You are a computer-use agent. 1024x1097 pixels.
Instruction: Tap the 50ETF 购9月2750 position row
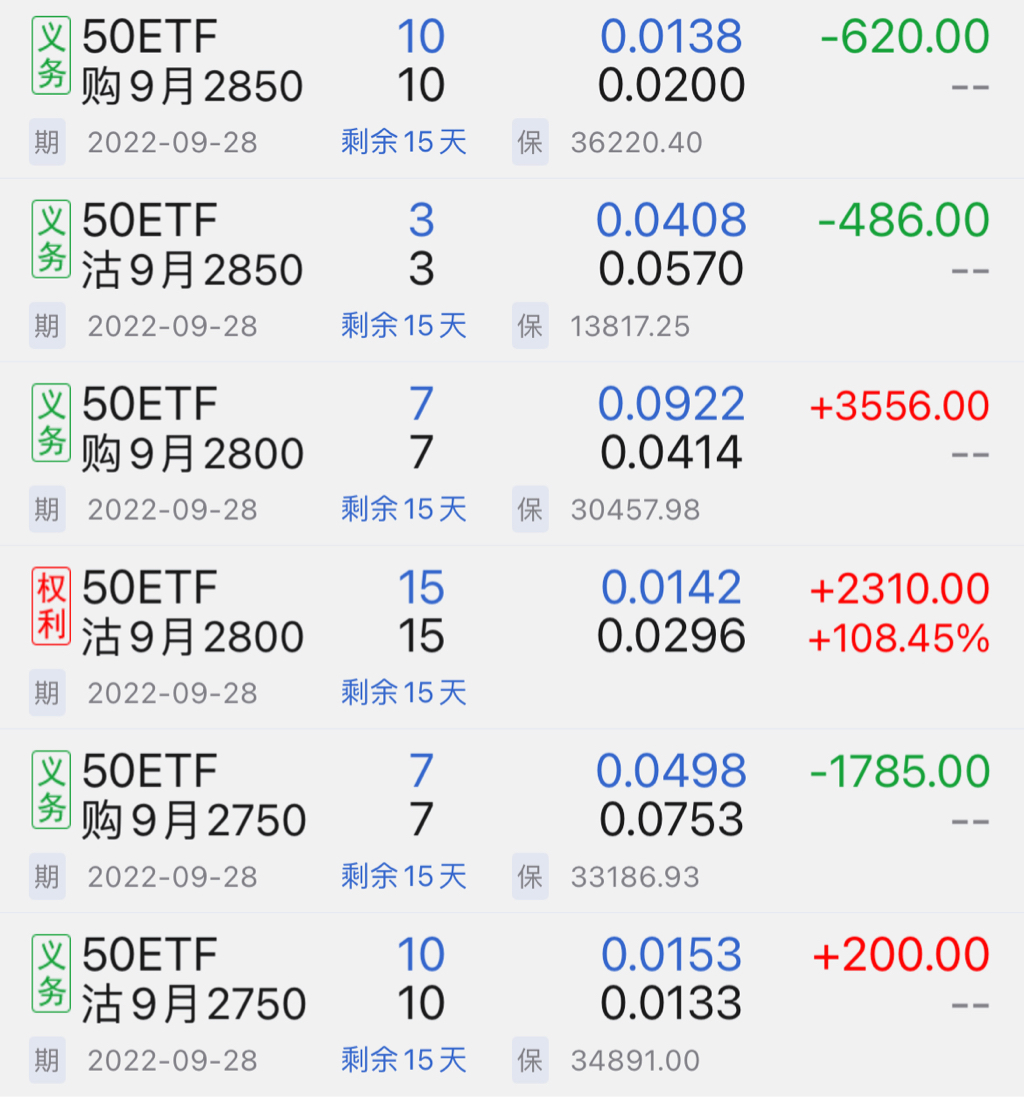coord(192,797)
